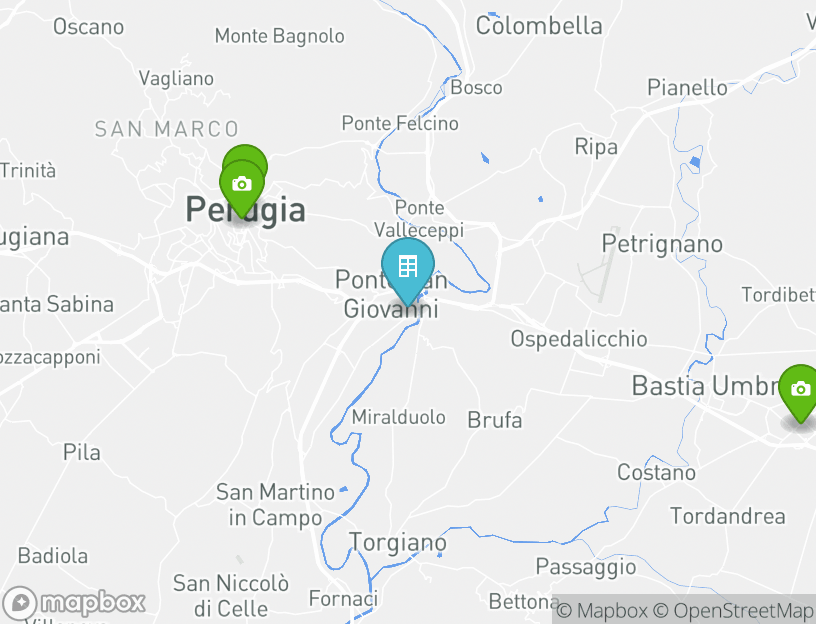Select the front green camera marker in Perugia

tap(241, 185)
